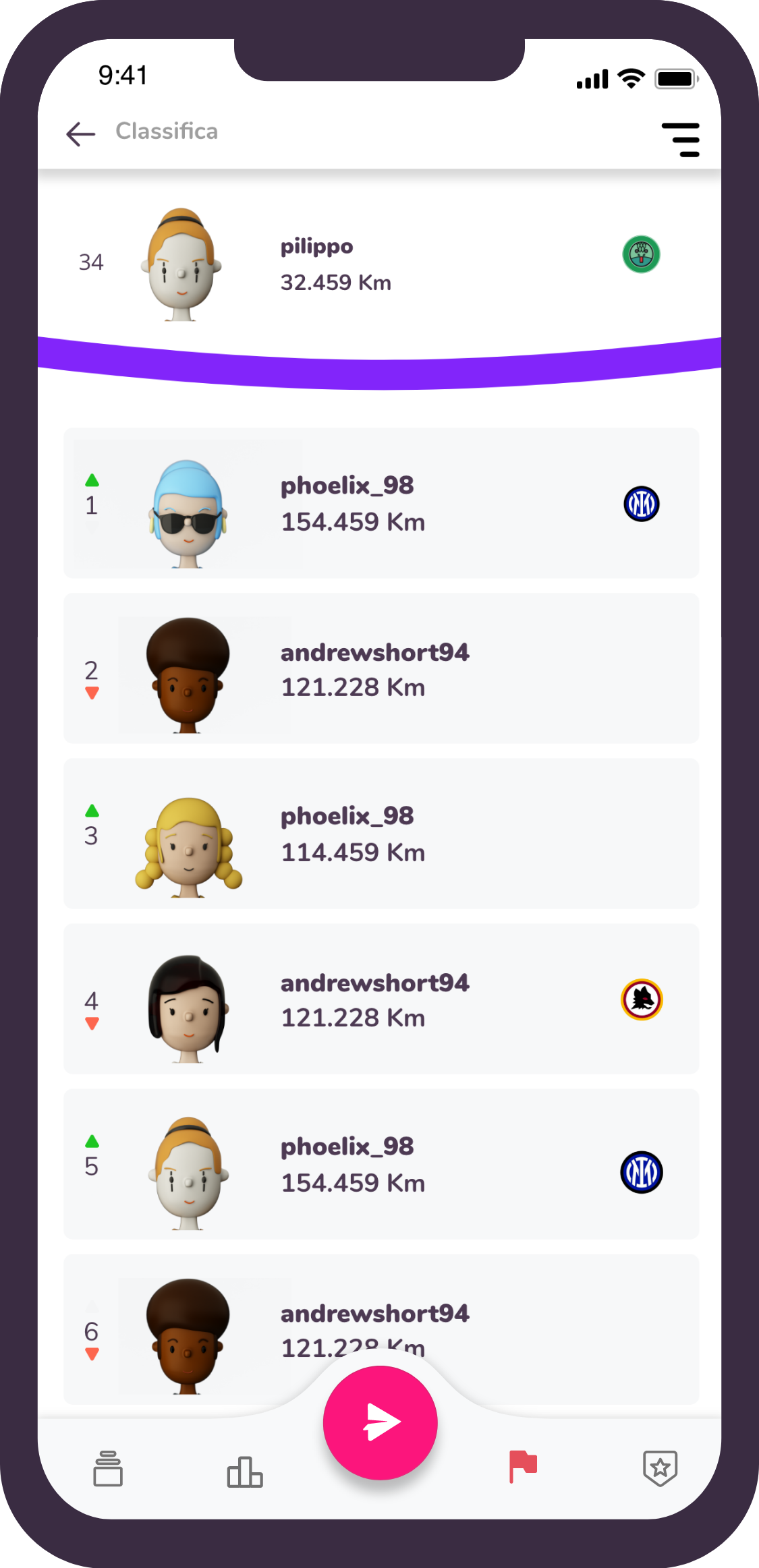View rank 4 andrewshort94 entry
Screen dimensions: 759x1568
click(381, 999)
